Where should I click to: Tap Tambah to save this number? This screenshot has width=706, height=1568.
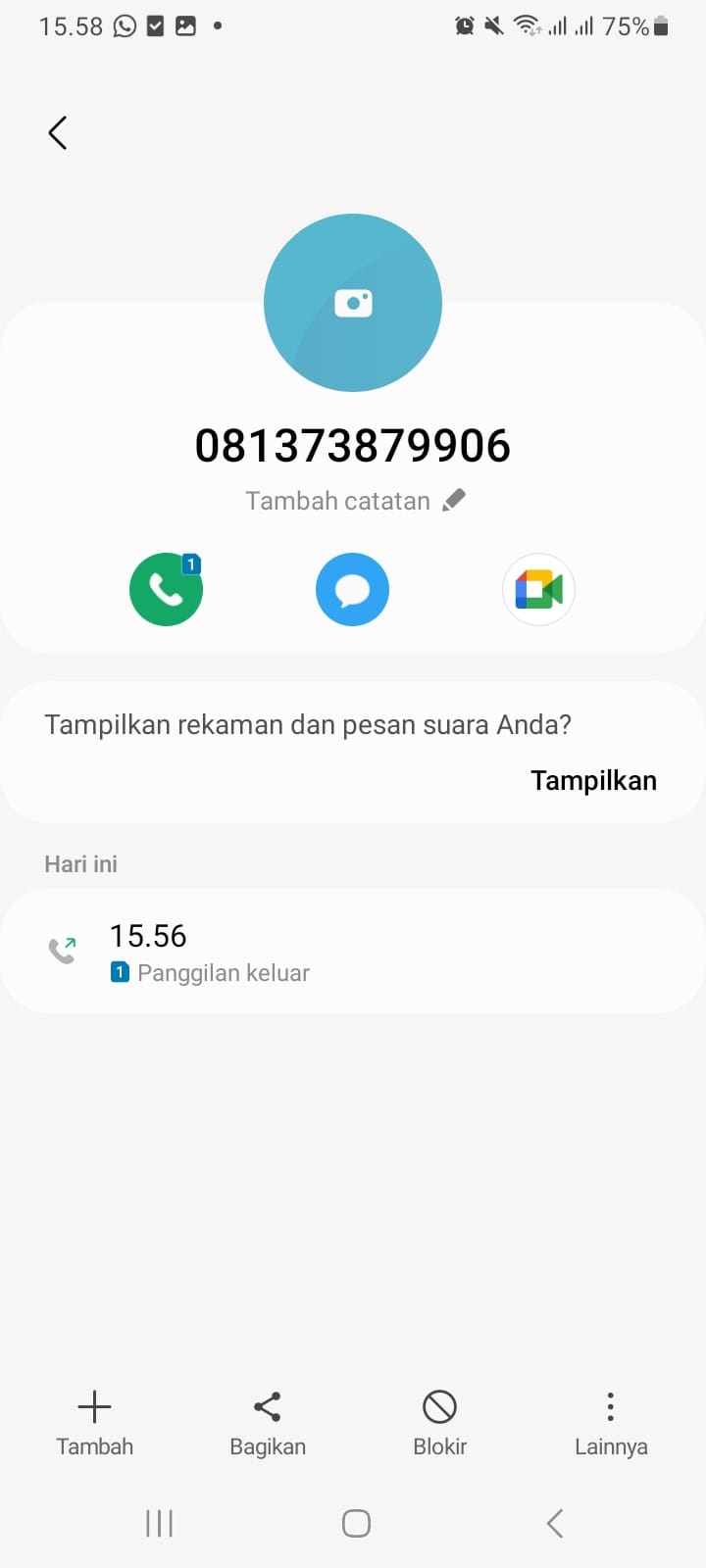click(94, 1423)
